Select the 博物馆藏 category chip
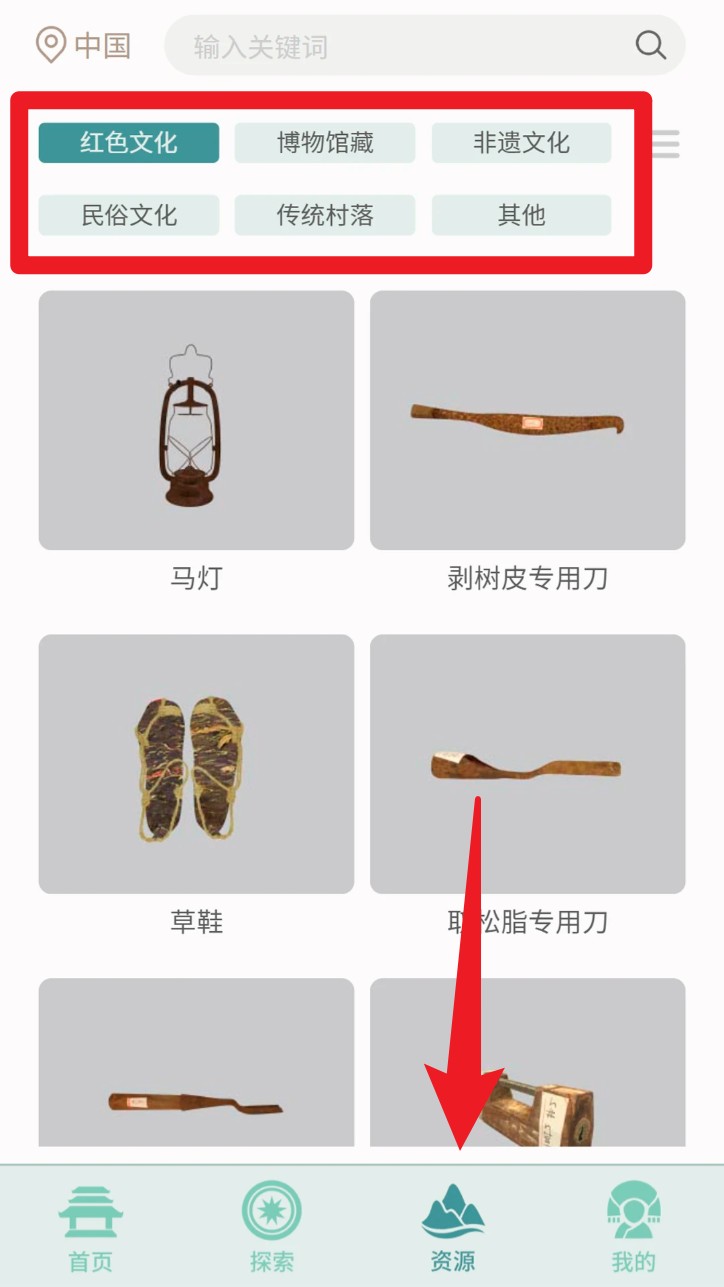This screenshot has width=724, height=1287. (x=325, y=143)
